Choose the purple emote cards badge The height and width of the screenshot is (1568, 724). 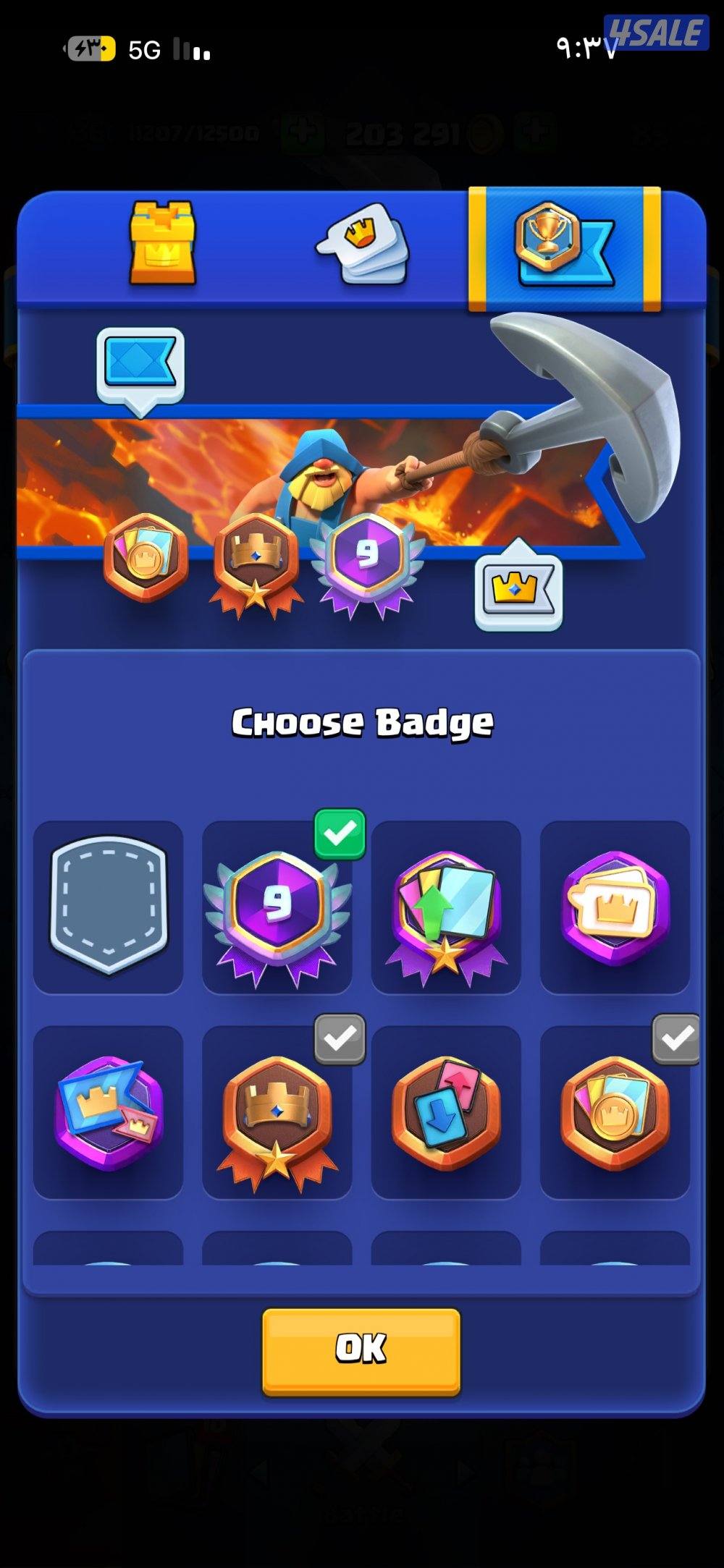(615, 908)
